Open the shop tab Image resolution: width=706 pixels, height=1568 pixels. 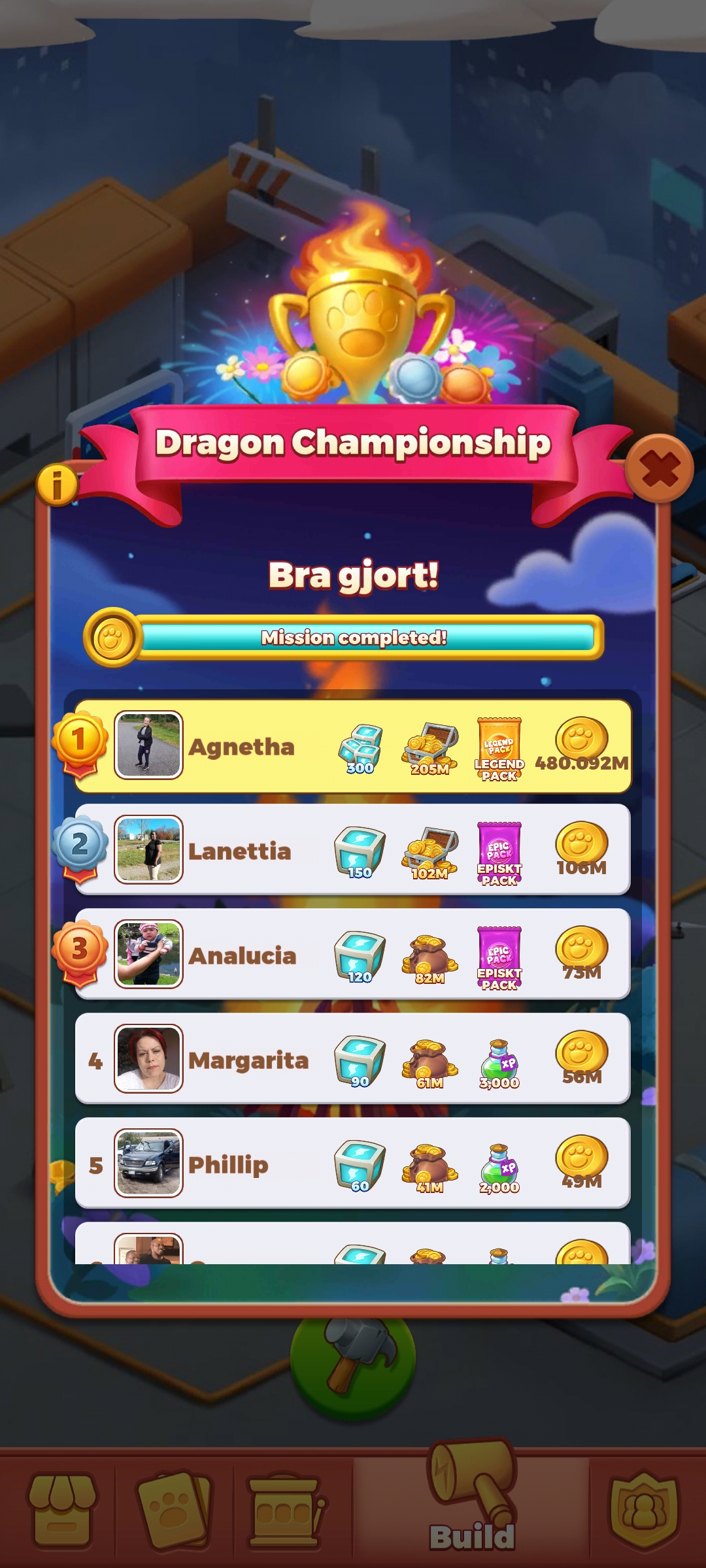point(61,1511)
